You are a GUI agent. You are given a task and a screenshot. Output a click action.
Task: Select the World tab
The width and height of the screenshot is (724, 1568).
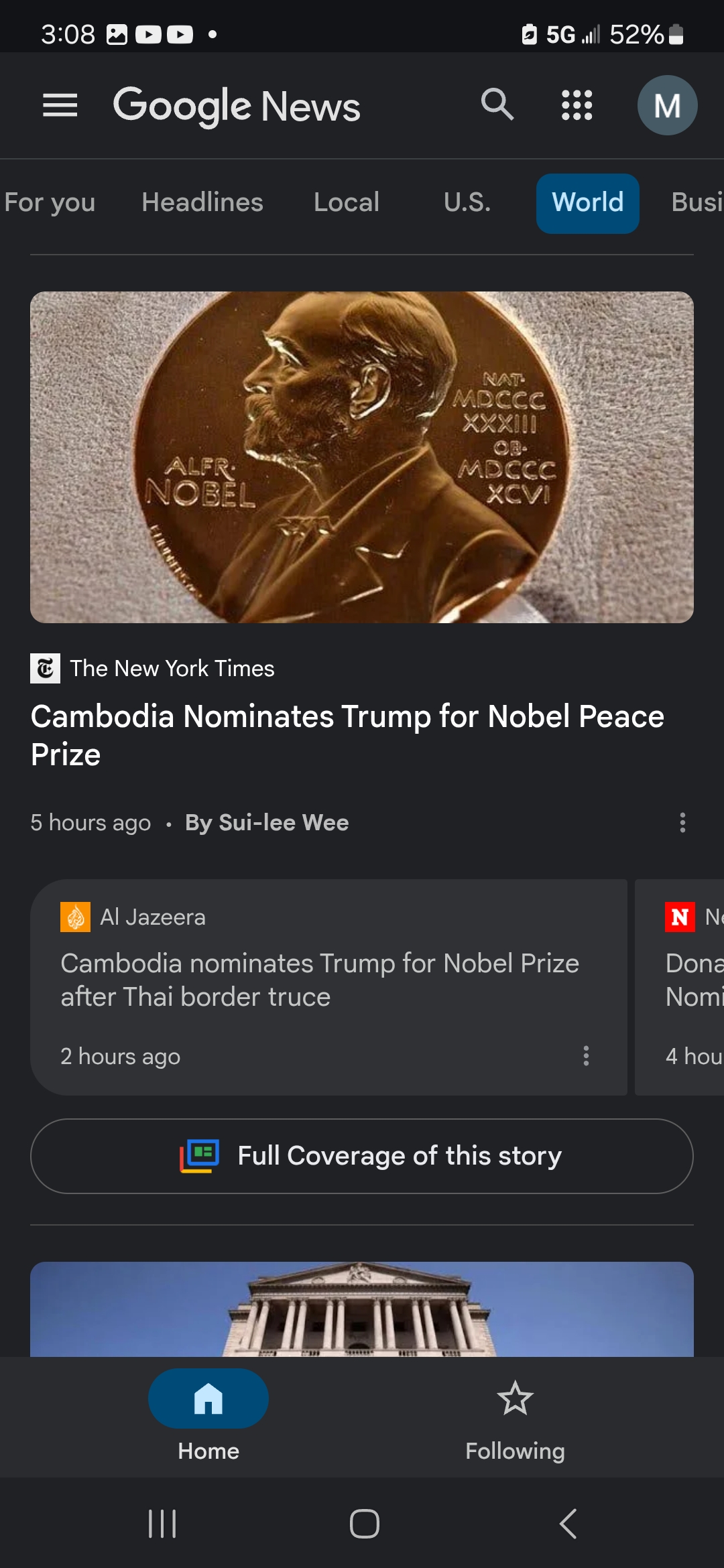[x=588, y=203]
